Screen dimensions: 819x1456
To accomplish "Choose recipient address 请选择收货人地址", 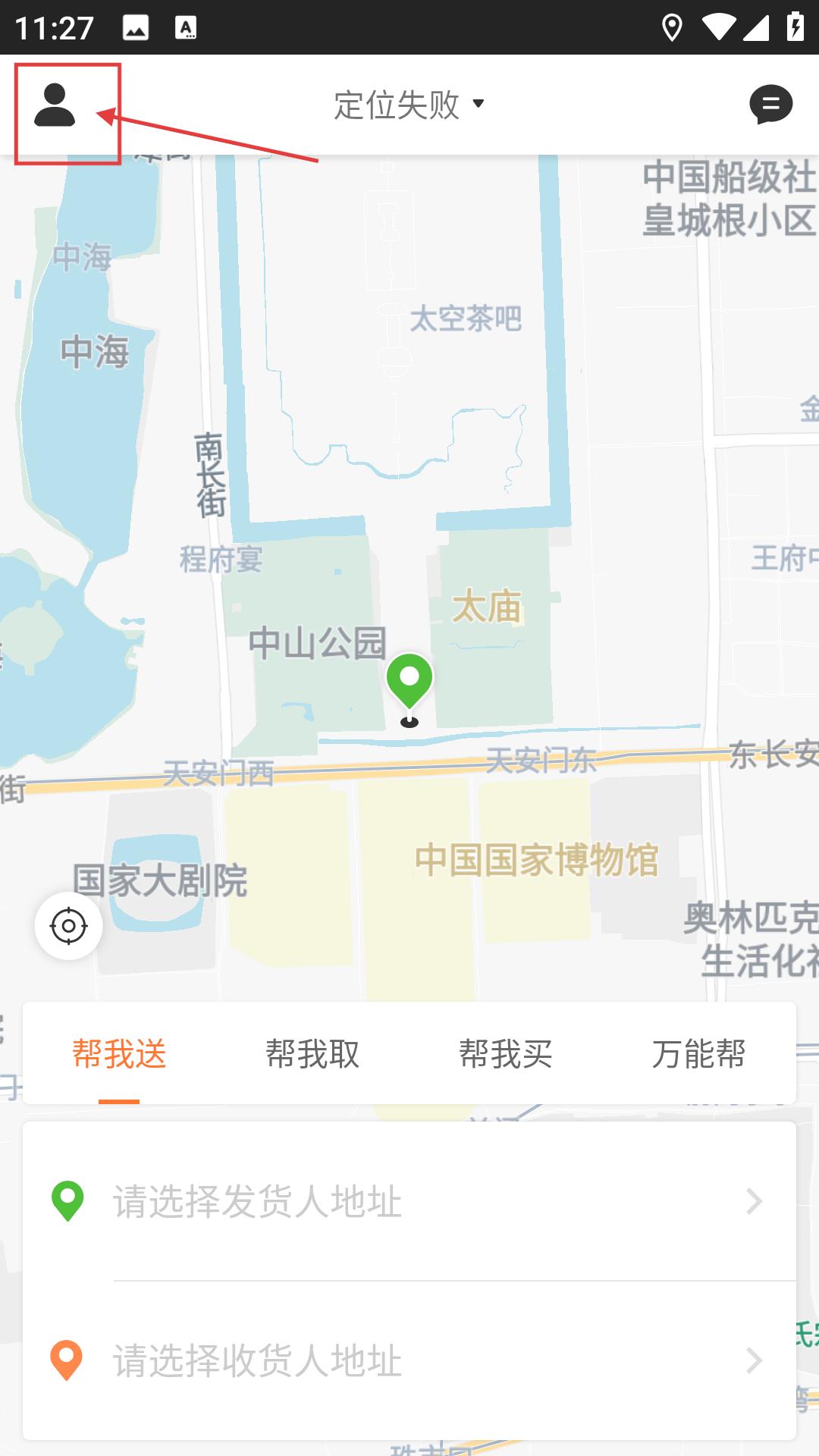I will [409, 1360].
